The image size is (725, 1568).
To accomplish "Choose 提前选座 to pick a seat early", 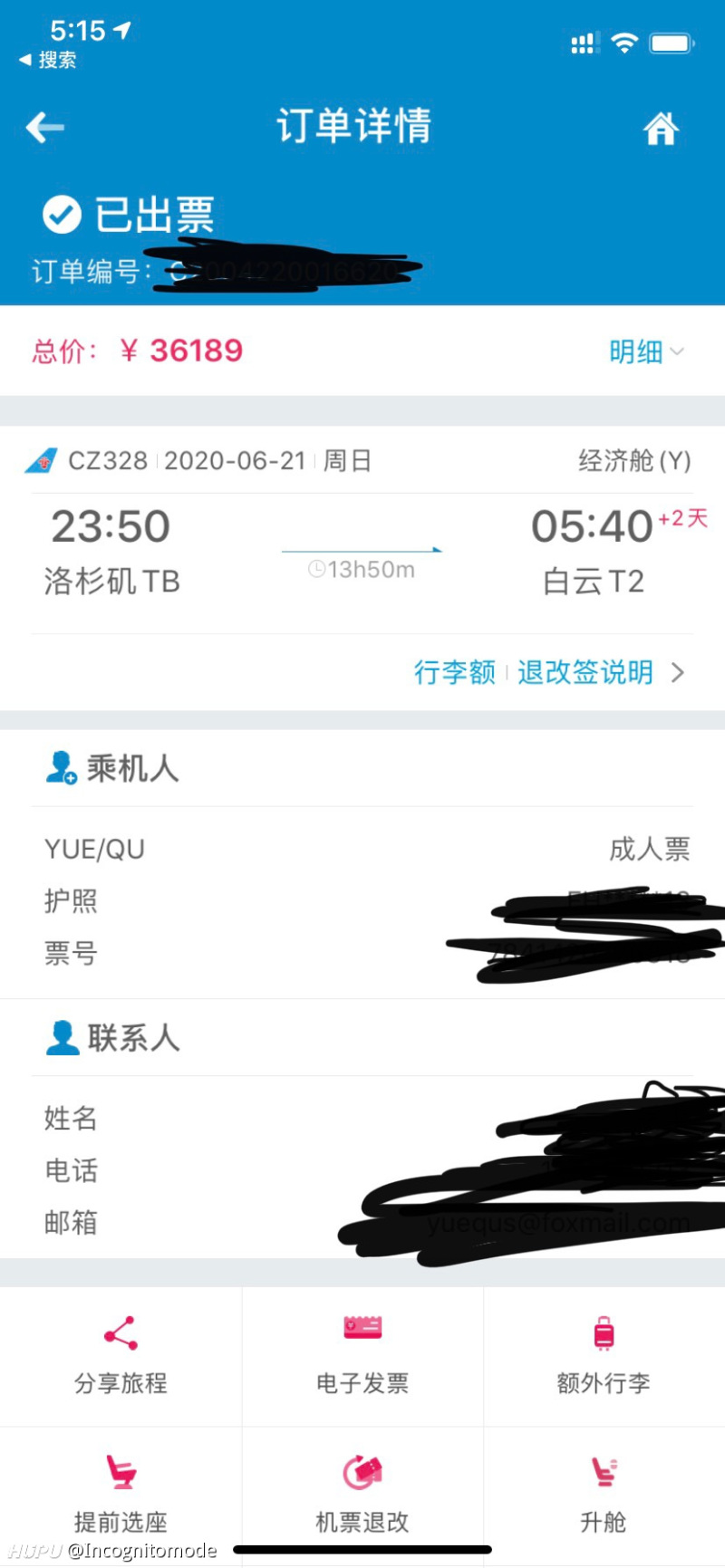I will [x=121, y=1495].
